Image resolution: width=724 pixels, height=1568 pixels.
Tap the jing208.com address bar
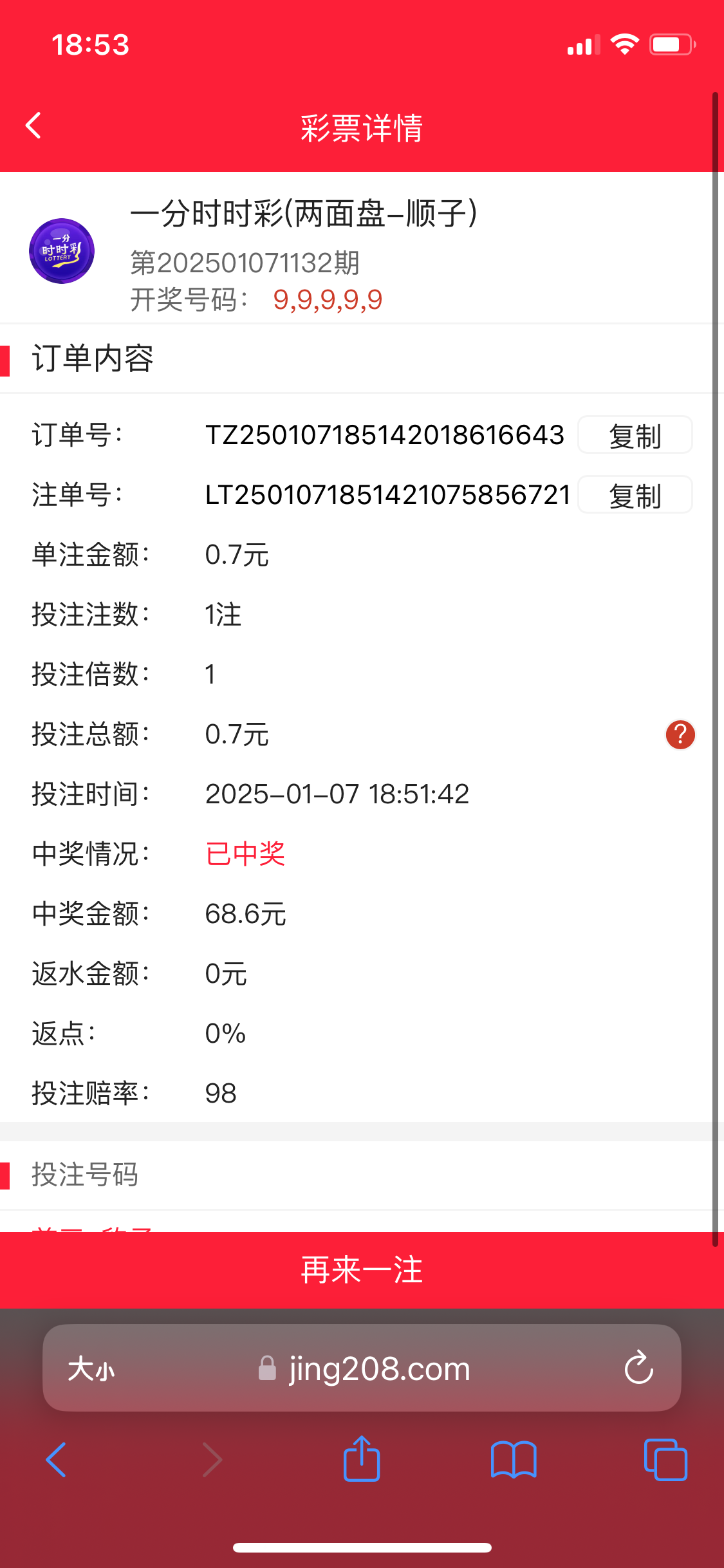[x=364, y=1368]
